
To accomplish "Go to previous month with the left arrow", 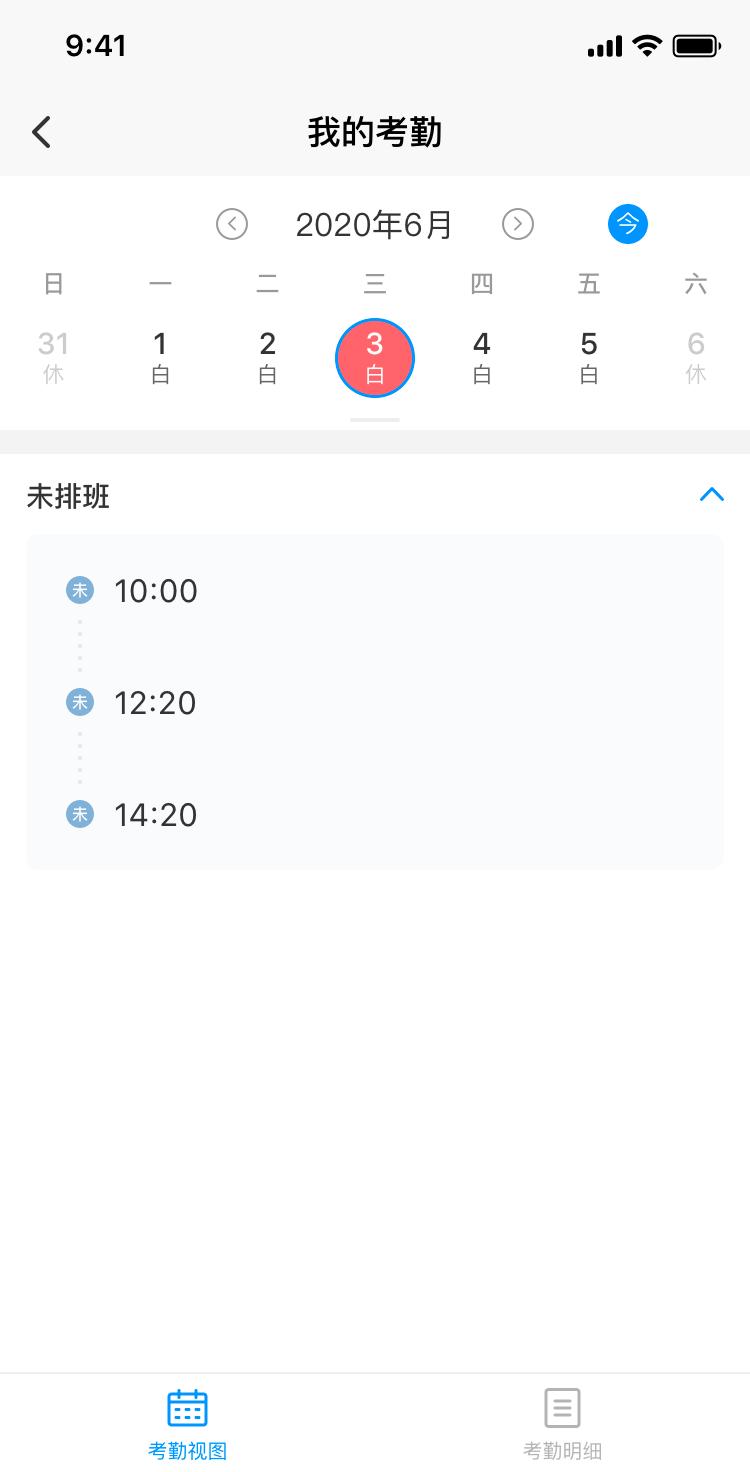I will click(232, 224).
